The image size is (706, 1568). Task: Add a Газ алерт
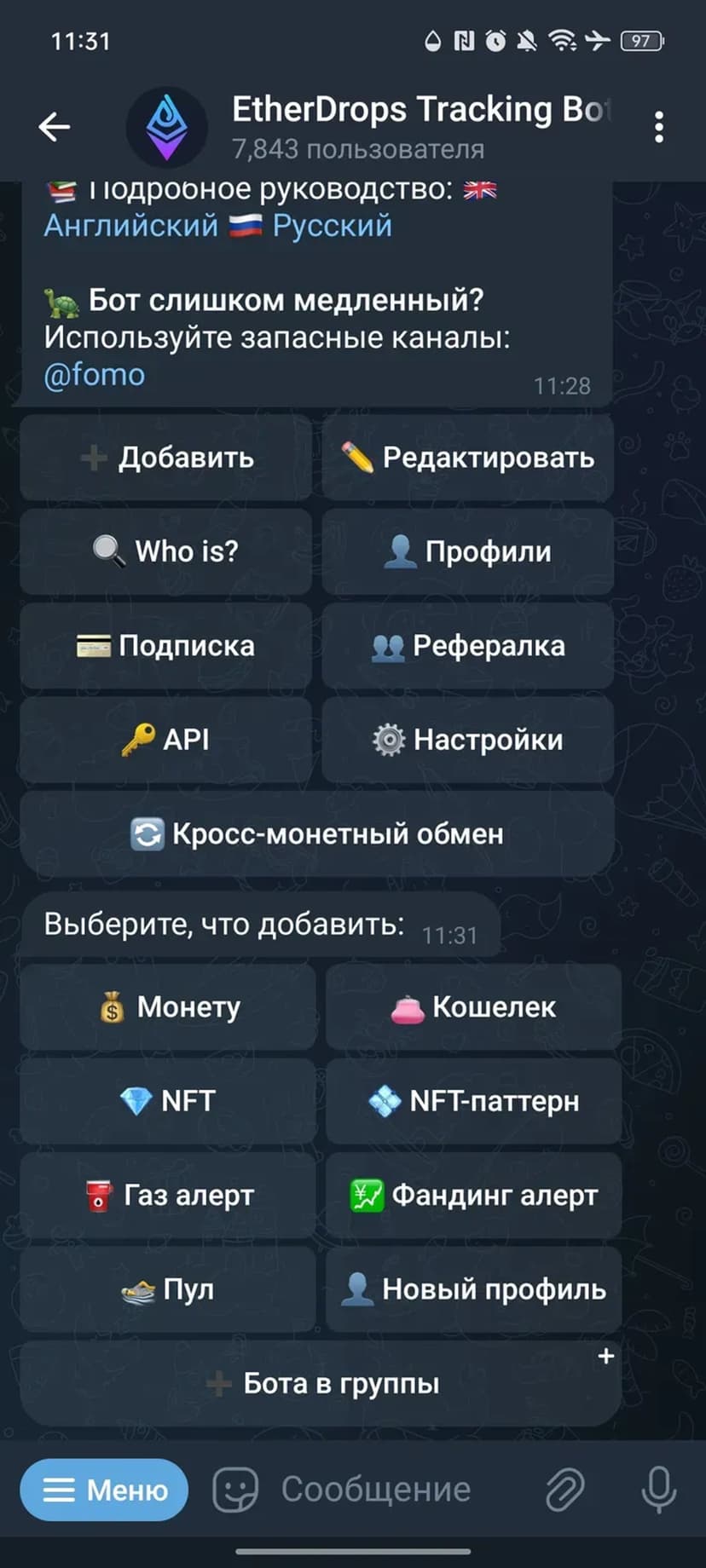169,1196
